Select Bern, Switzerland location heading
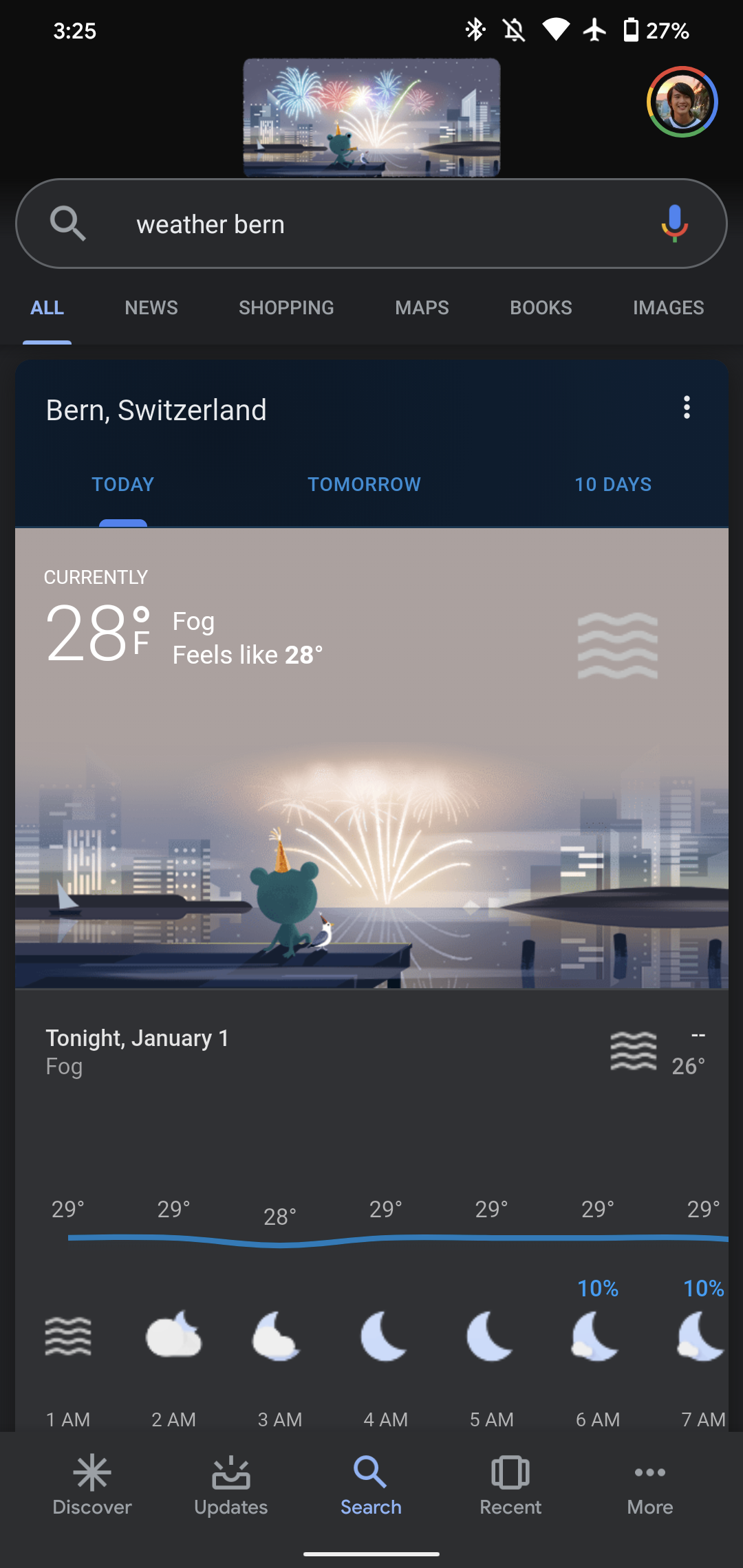Screen dimensions: 743x1568 point(156,409)
